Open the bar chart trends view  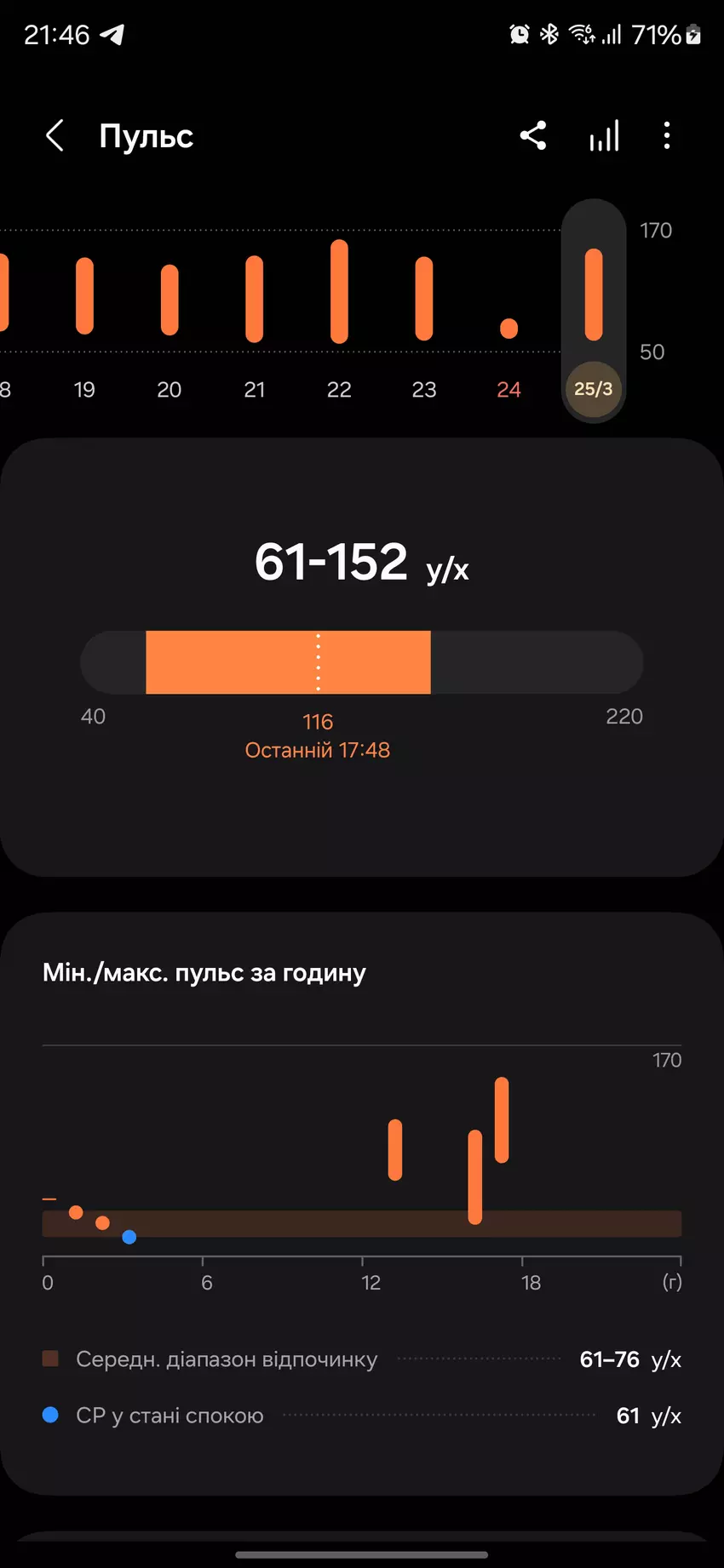[x=604, y=136]
